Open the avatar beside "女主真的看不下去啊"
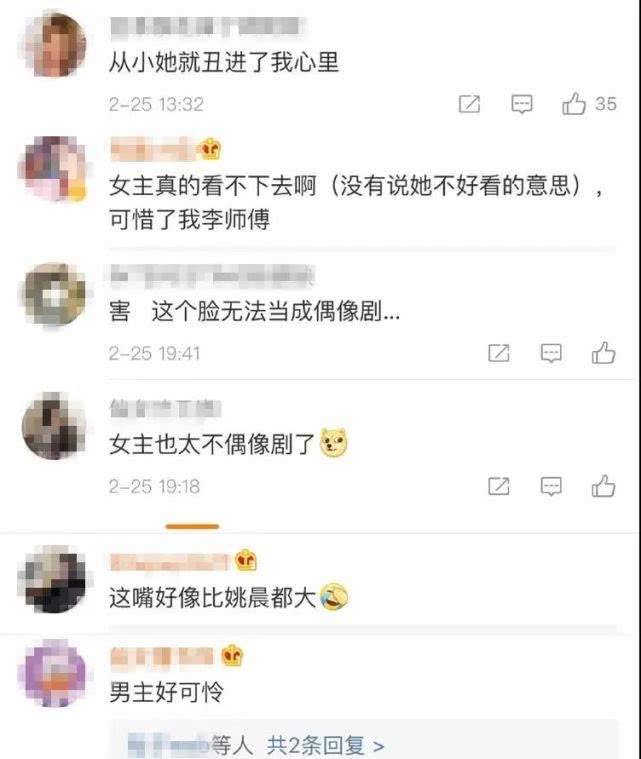This screenshot has width=641, height=759. [x=53, y=171]
